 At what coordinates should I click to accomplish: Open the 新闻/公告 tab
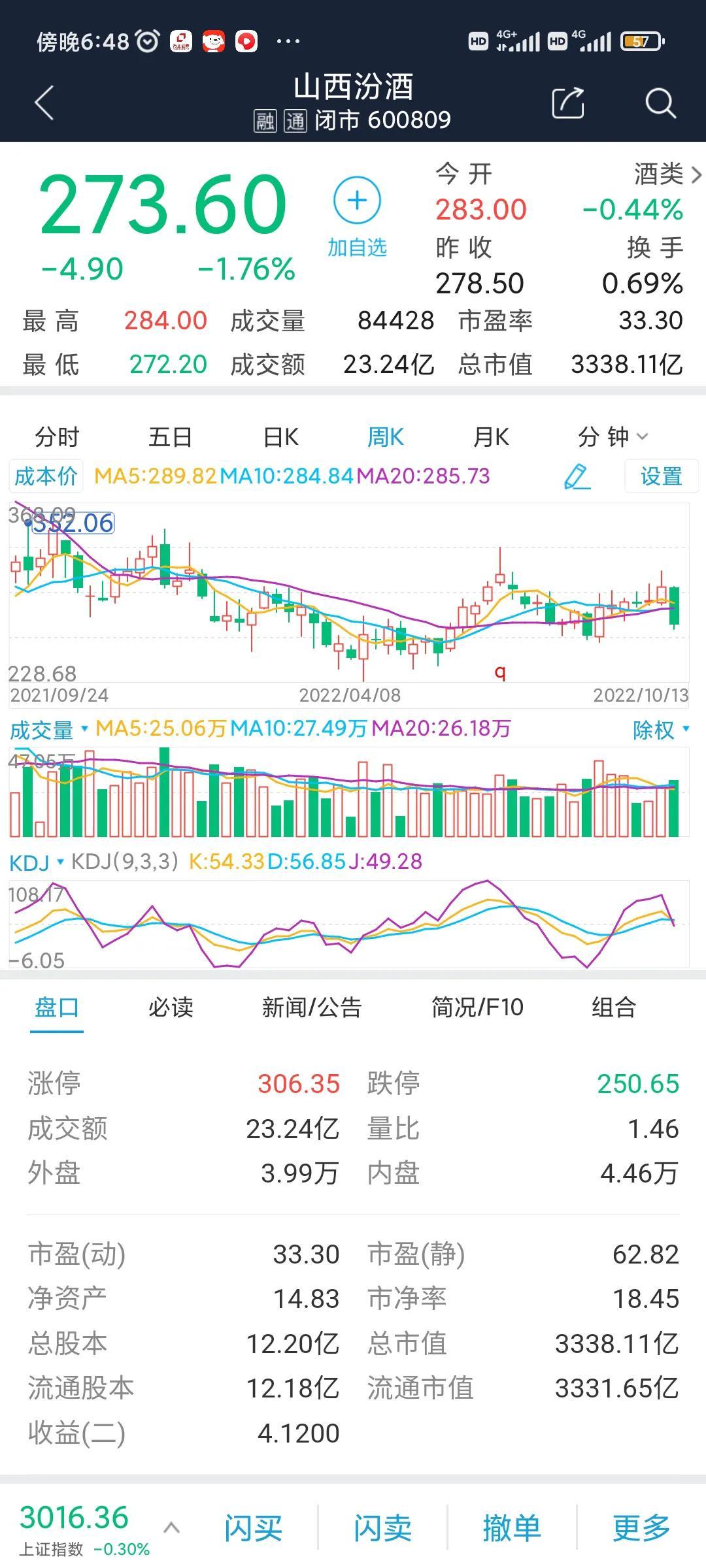click(312, 1007)
